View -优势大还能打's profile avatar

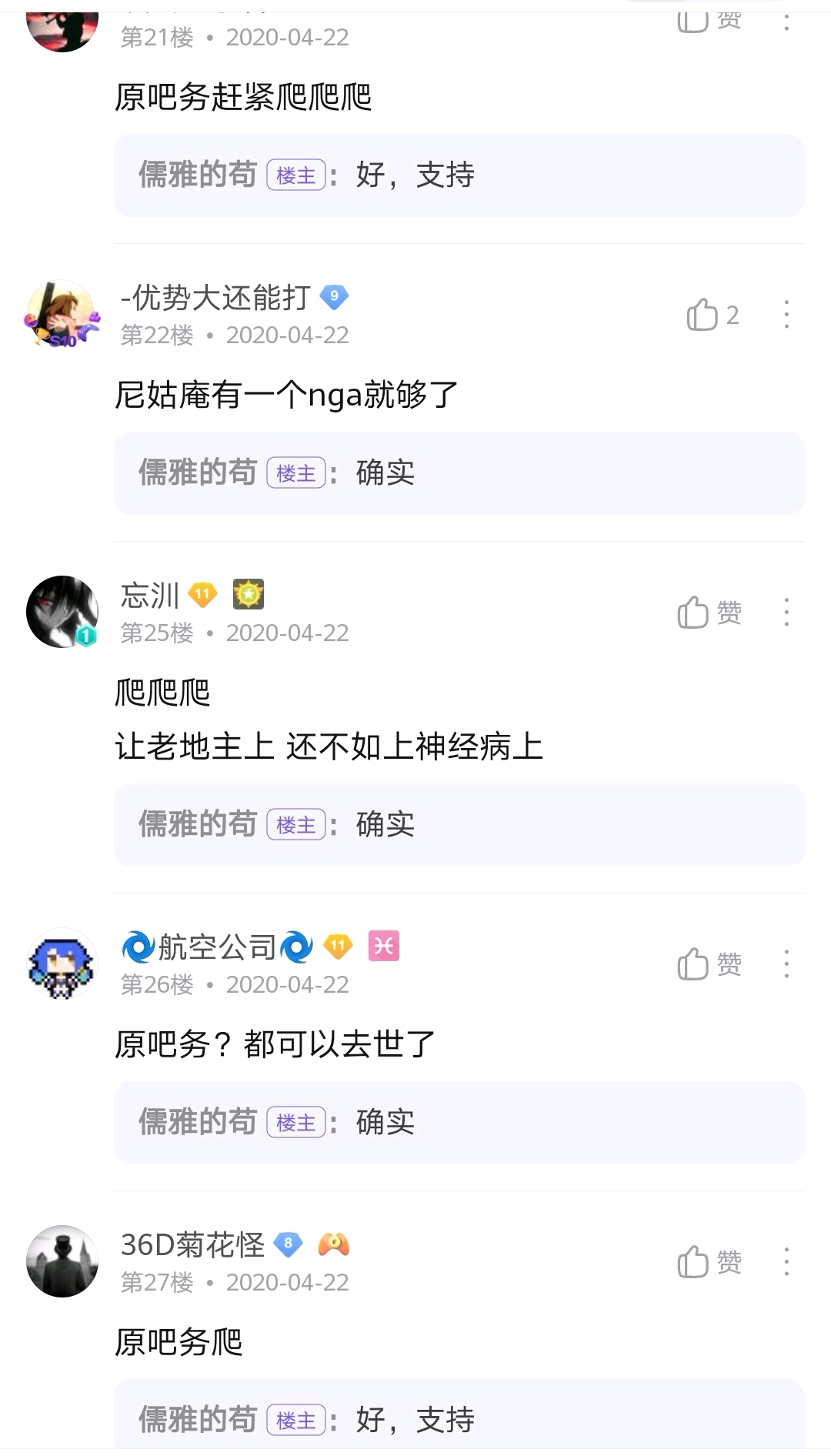pos(62,315)
